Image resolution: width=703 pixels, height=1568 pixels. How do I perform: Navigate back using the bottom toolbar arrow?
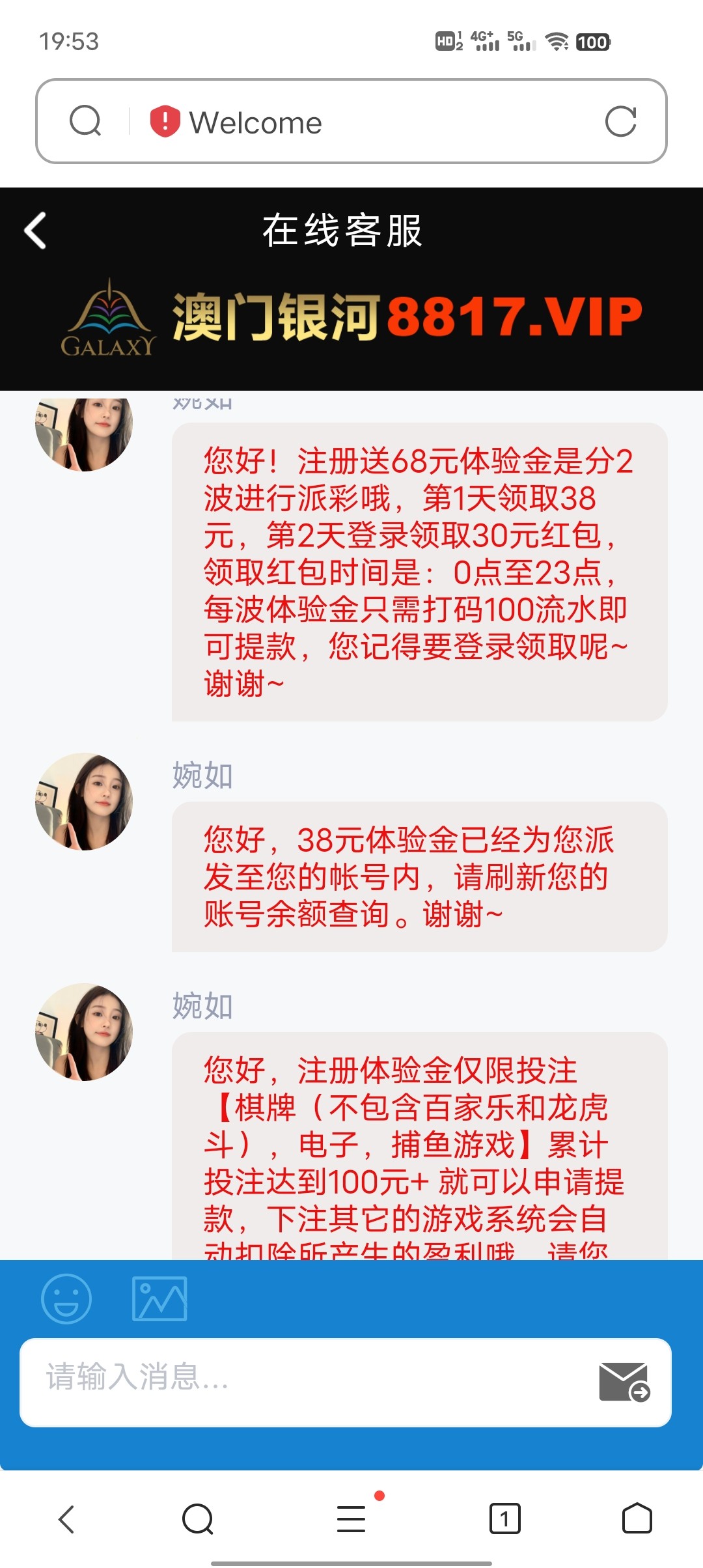[x=66, y=1519]
